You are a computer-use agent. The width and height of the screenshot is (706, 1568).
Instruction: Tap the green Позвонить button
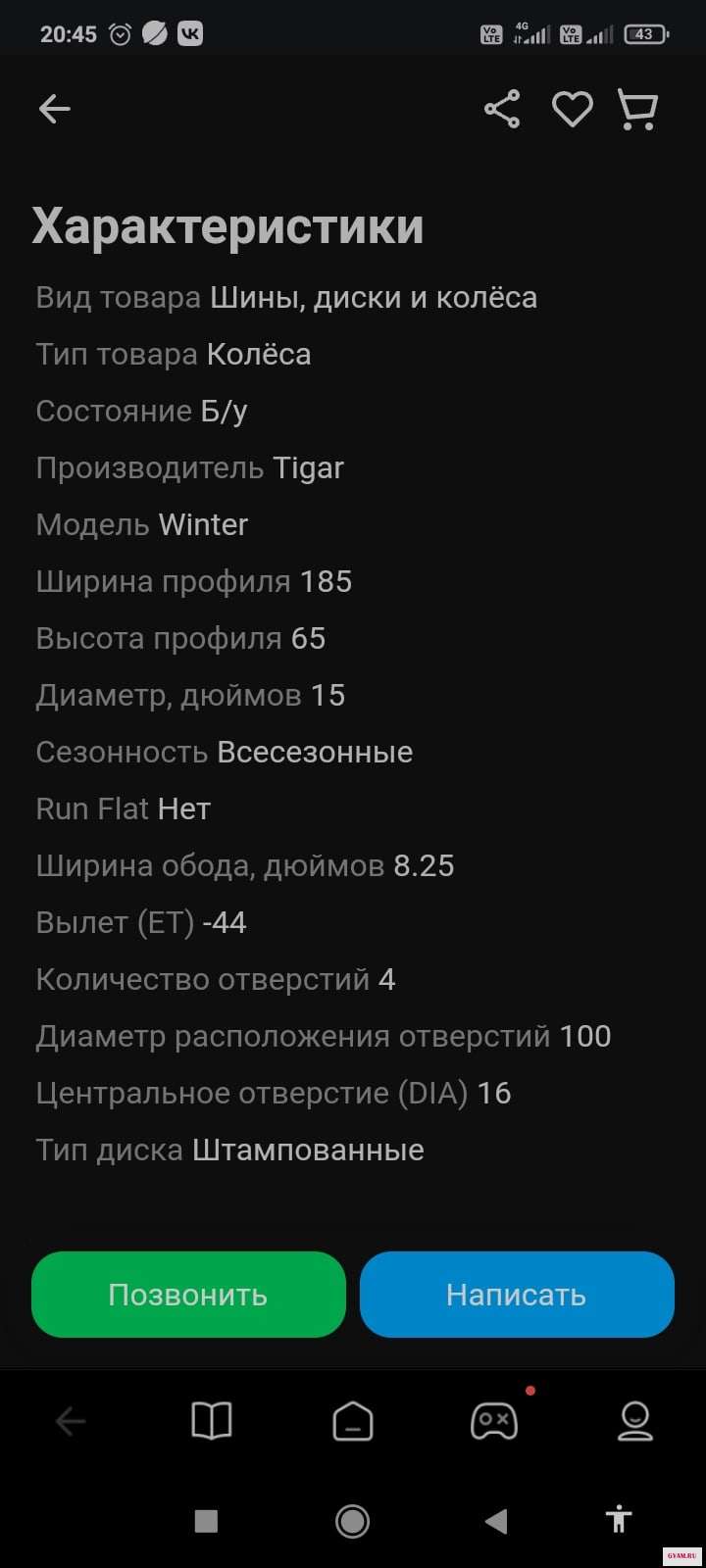(x=188, y=1294)
